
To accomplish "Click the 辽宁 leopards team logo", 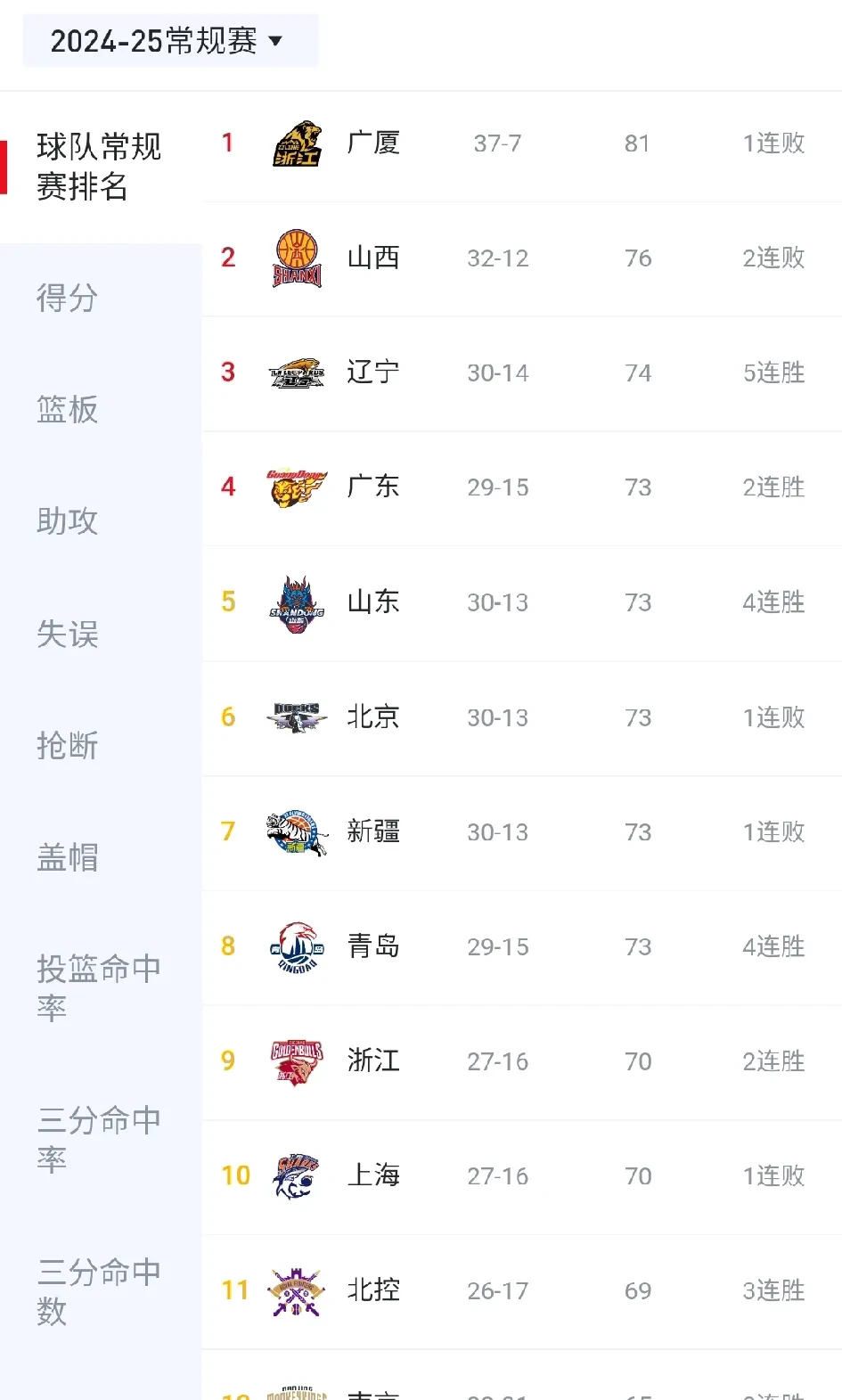I will [x=297, y=373].
